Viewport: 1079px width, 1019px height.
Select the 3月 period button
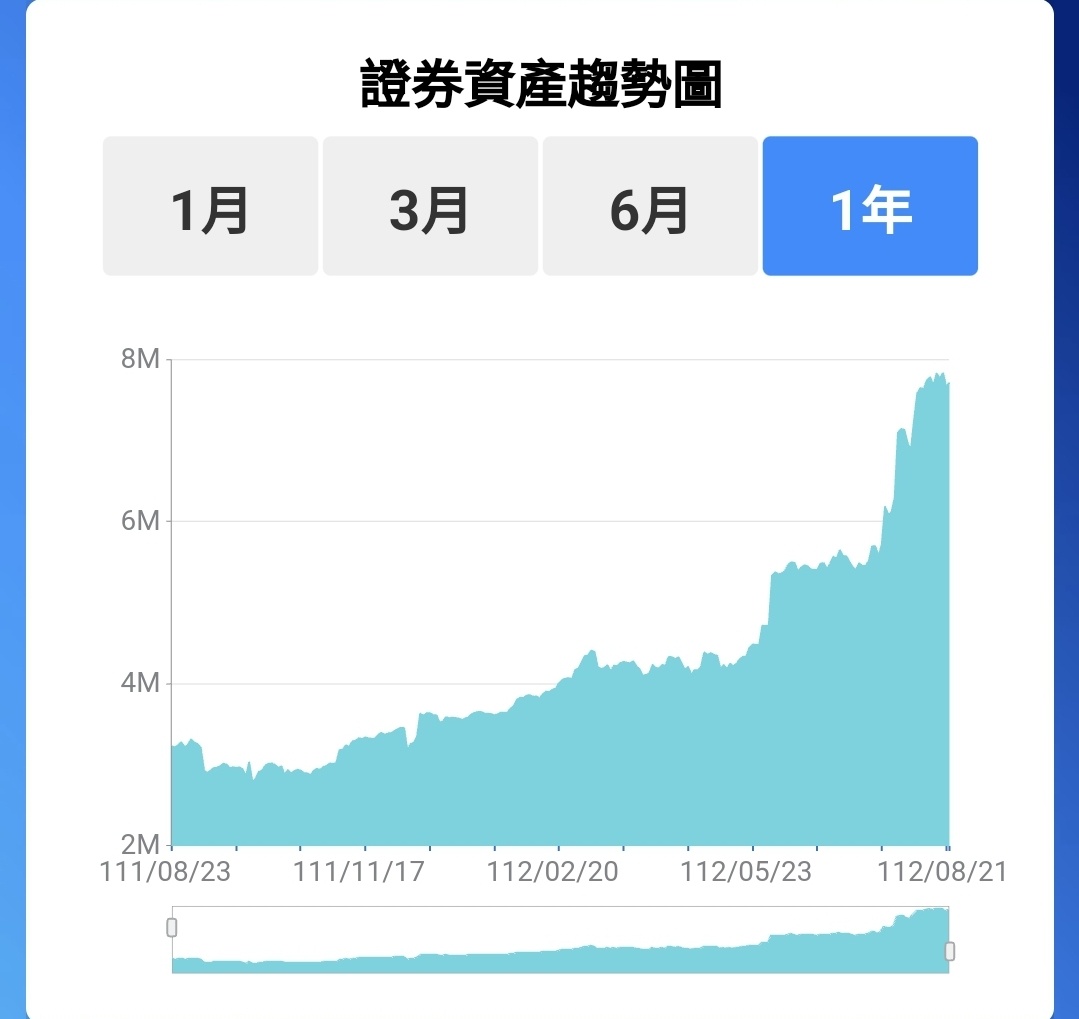(x=430, y=206)
